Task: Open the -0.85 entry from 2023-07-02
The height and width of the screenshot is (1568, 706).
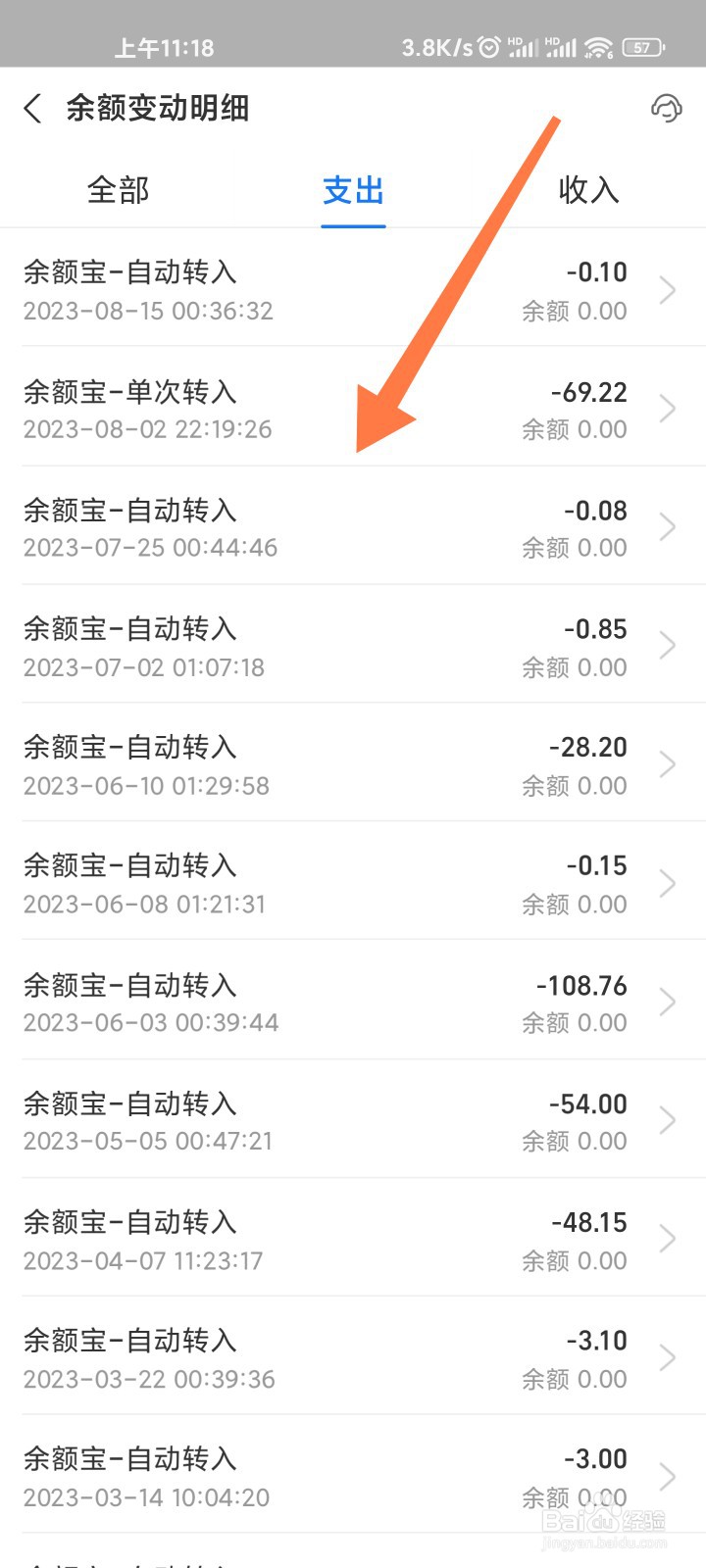Action: pos(353,645)
